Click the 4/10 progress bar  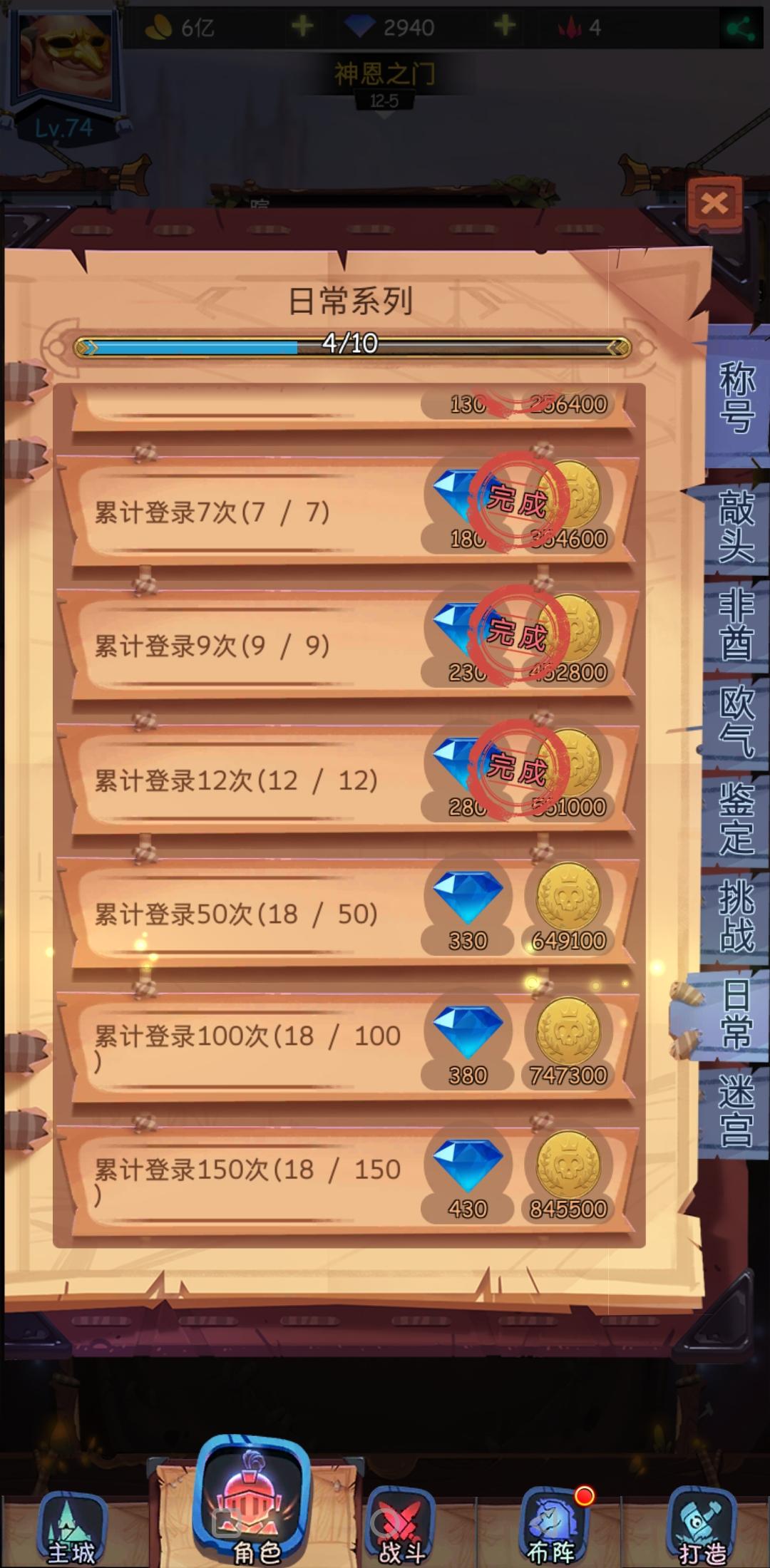(349, 347)
